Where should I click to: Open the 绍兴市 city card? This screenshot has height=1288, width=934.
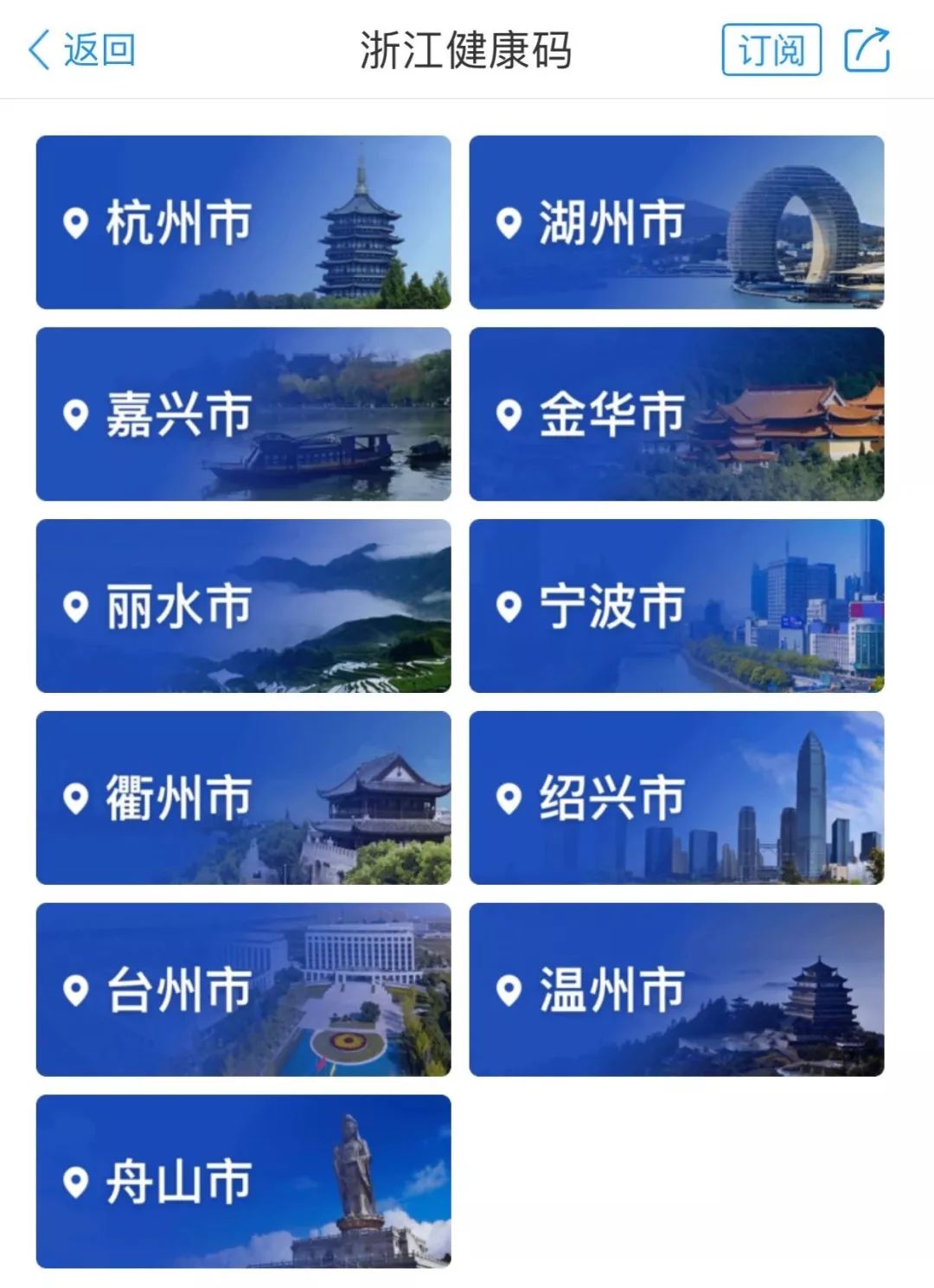coord(675,796)
